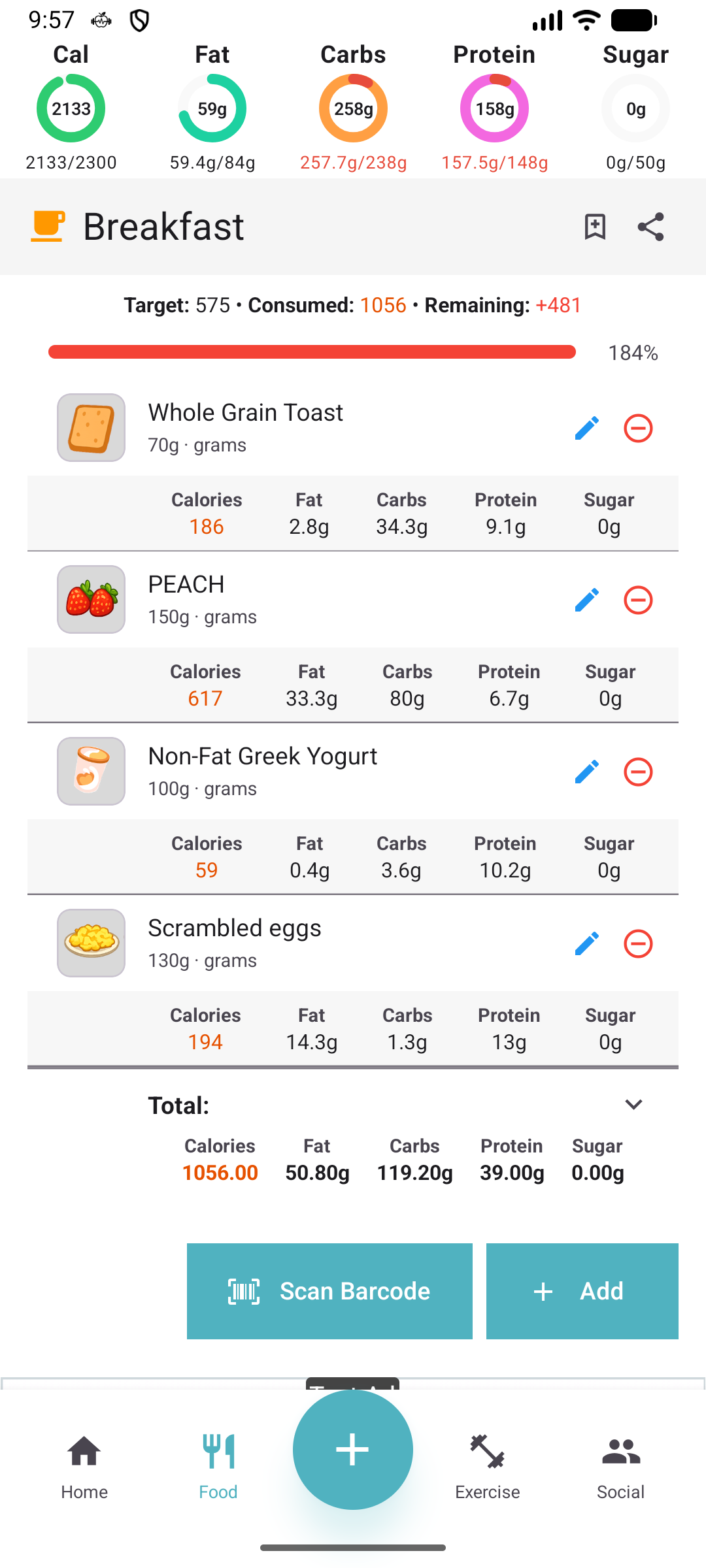Edit the Non-Fat Greek Yogurt entry
Image resolution: width=706 pixels, height=1568 pixels.
pyautogui.click(x=586, y=771)
